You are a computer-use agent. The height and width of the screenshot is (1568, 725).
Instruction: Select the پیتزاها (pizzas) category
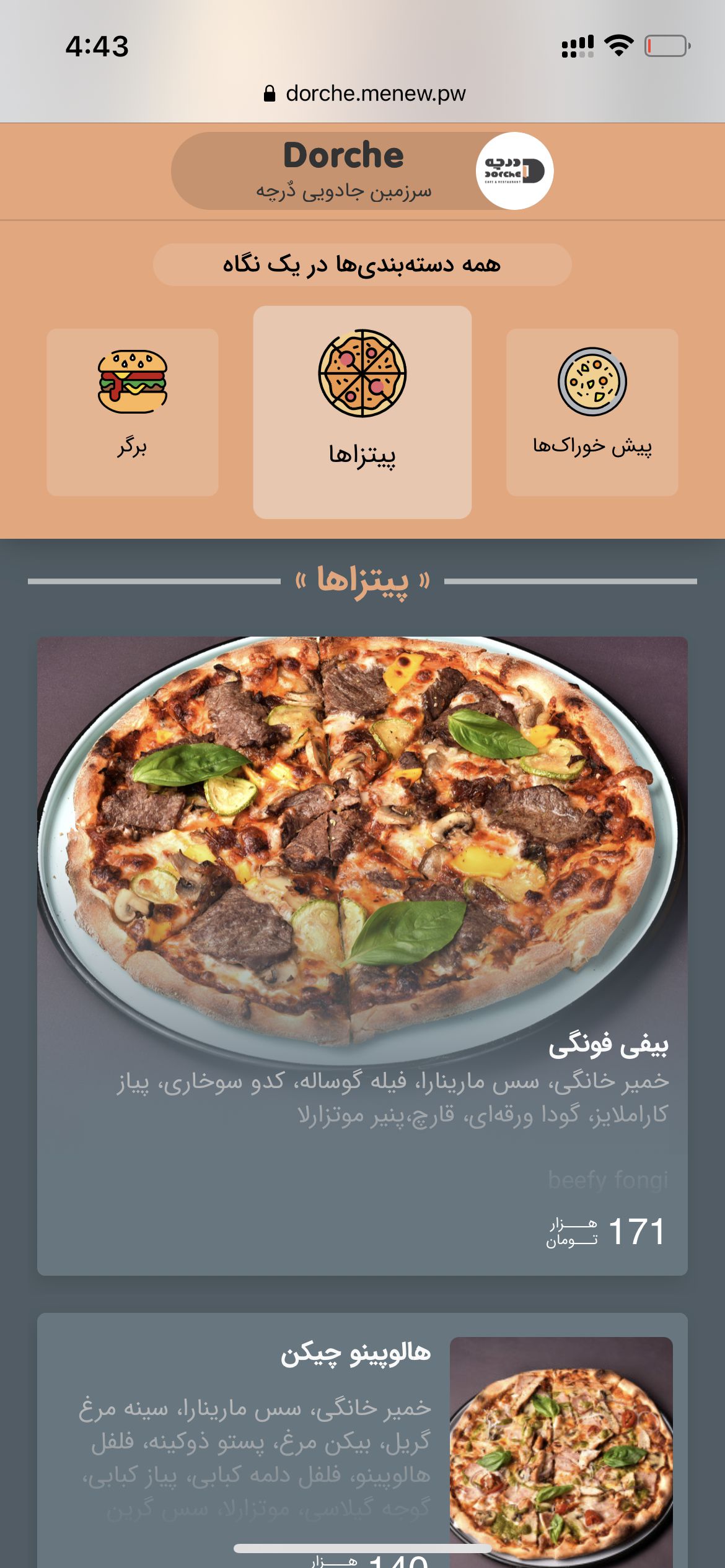pos(362,412)
